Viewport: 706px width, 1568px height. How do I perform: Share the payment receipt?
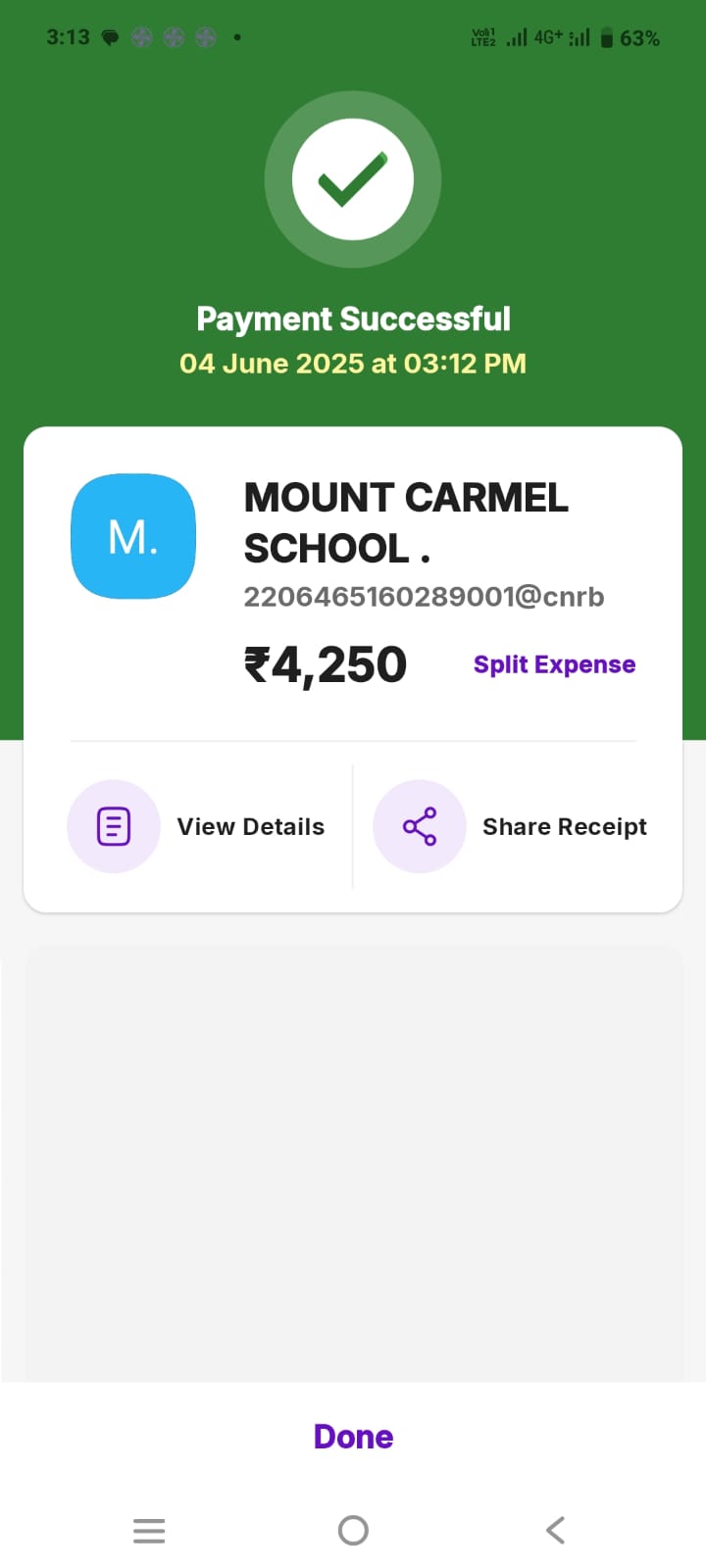tap(510, 826)
